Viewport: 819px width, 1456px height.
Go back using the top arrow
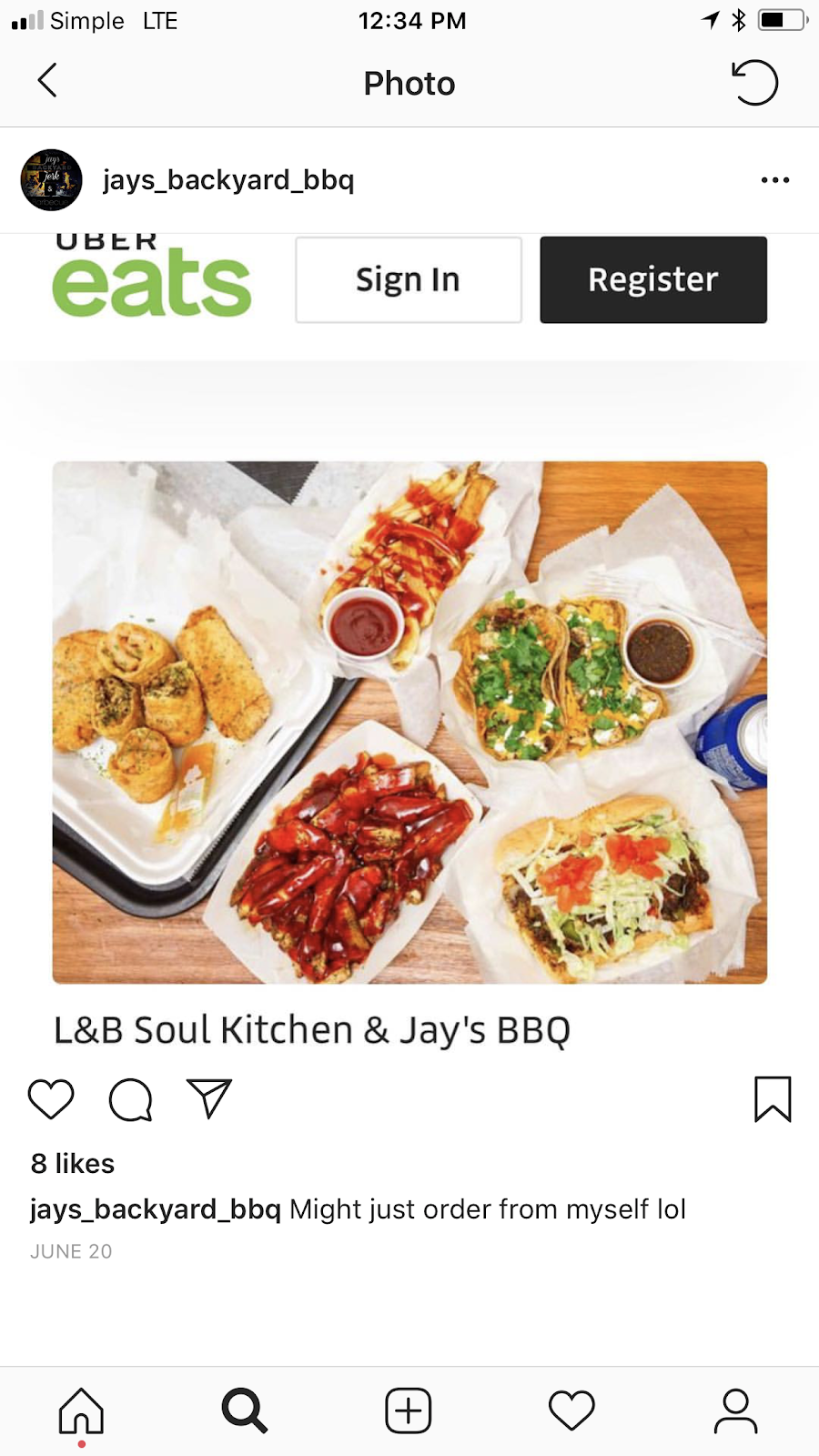(x=47, y=81)
